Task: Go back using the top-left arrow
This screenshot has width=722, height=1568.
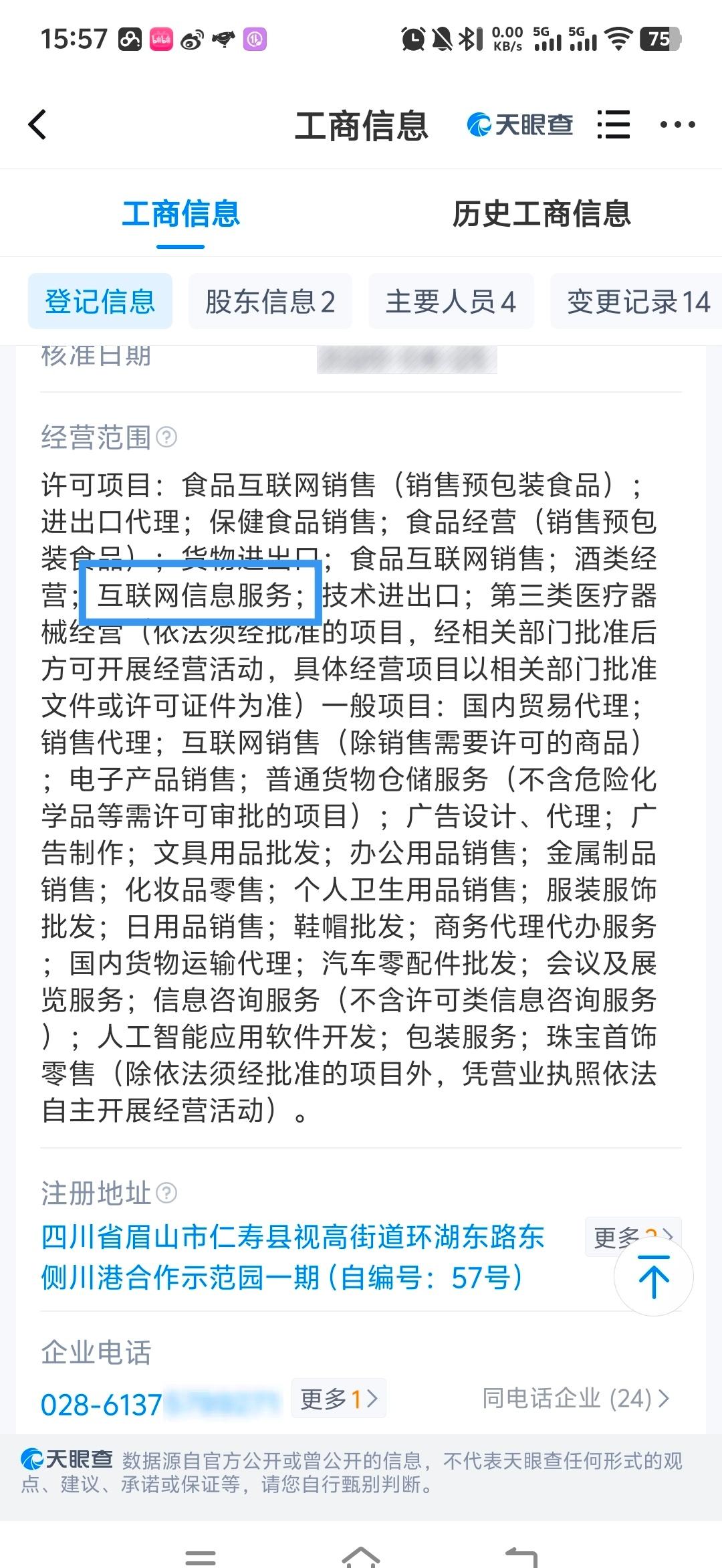Action: 37,124
